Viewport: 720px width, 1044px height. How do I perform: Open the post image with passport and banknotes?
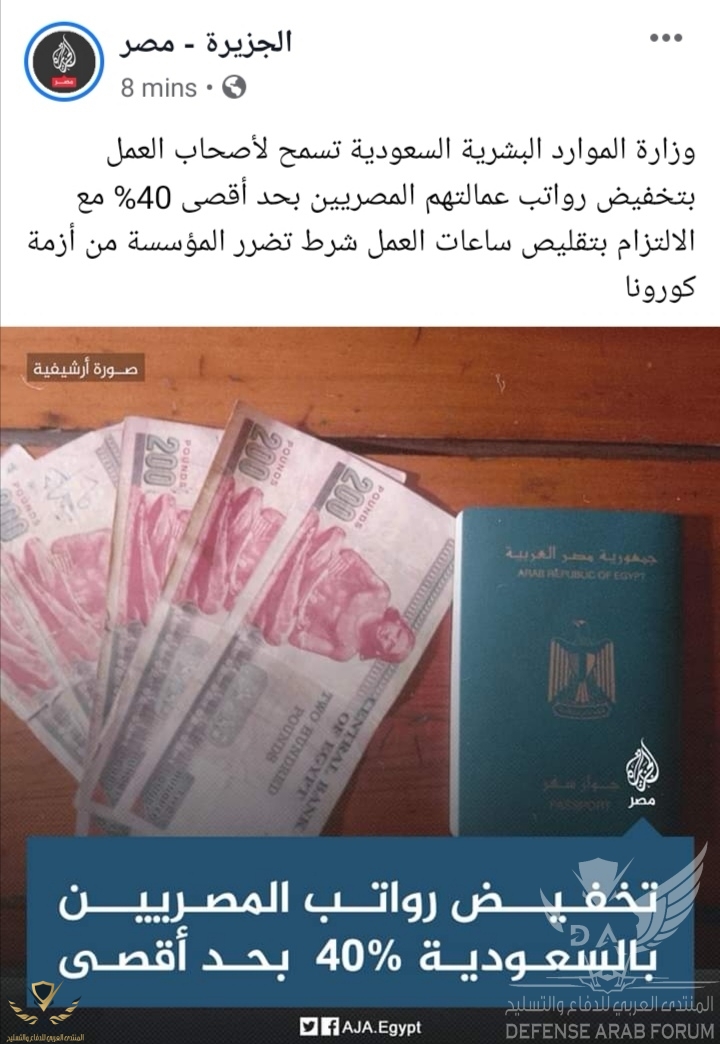(x=360, y=600)
